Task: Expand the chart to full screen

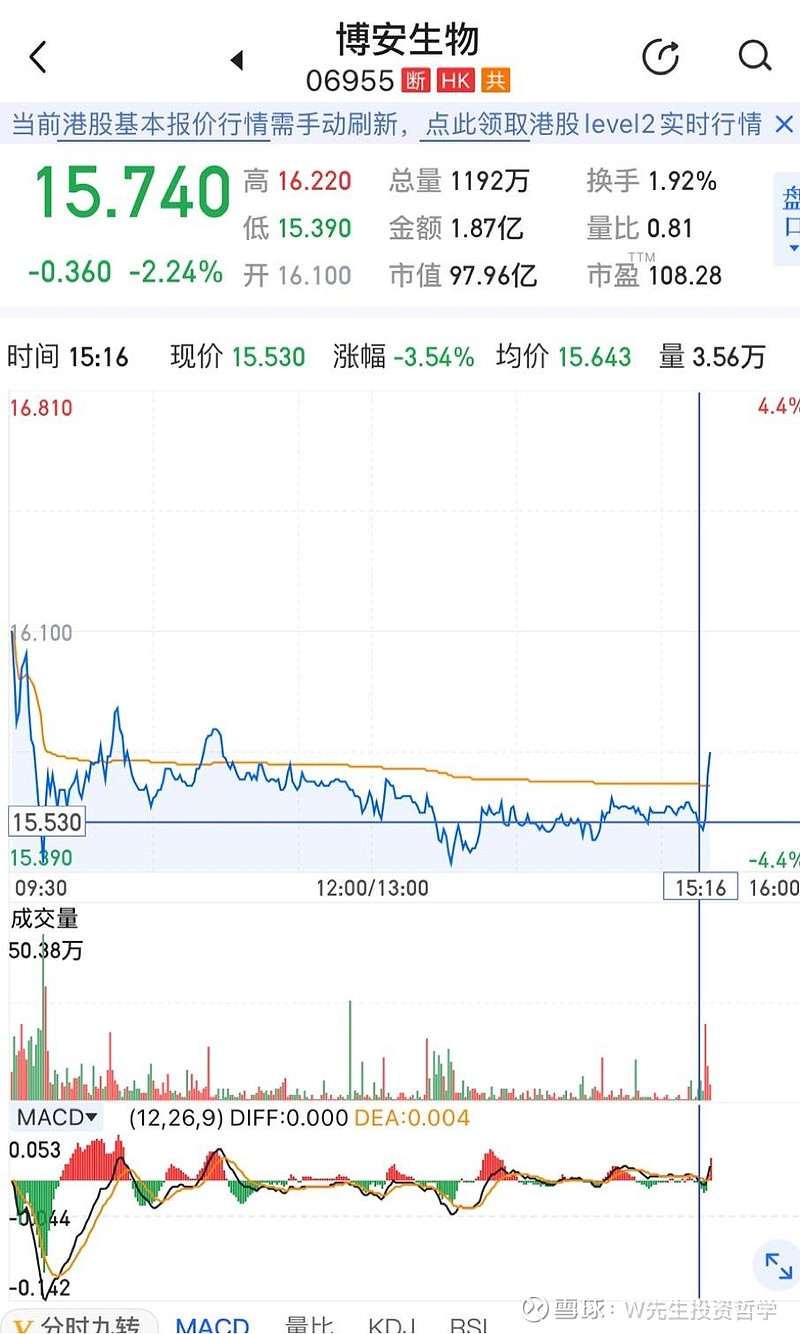Action: [778, 1265]
